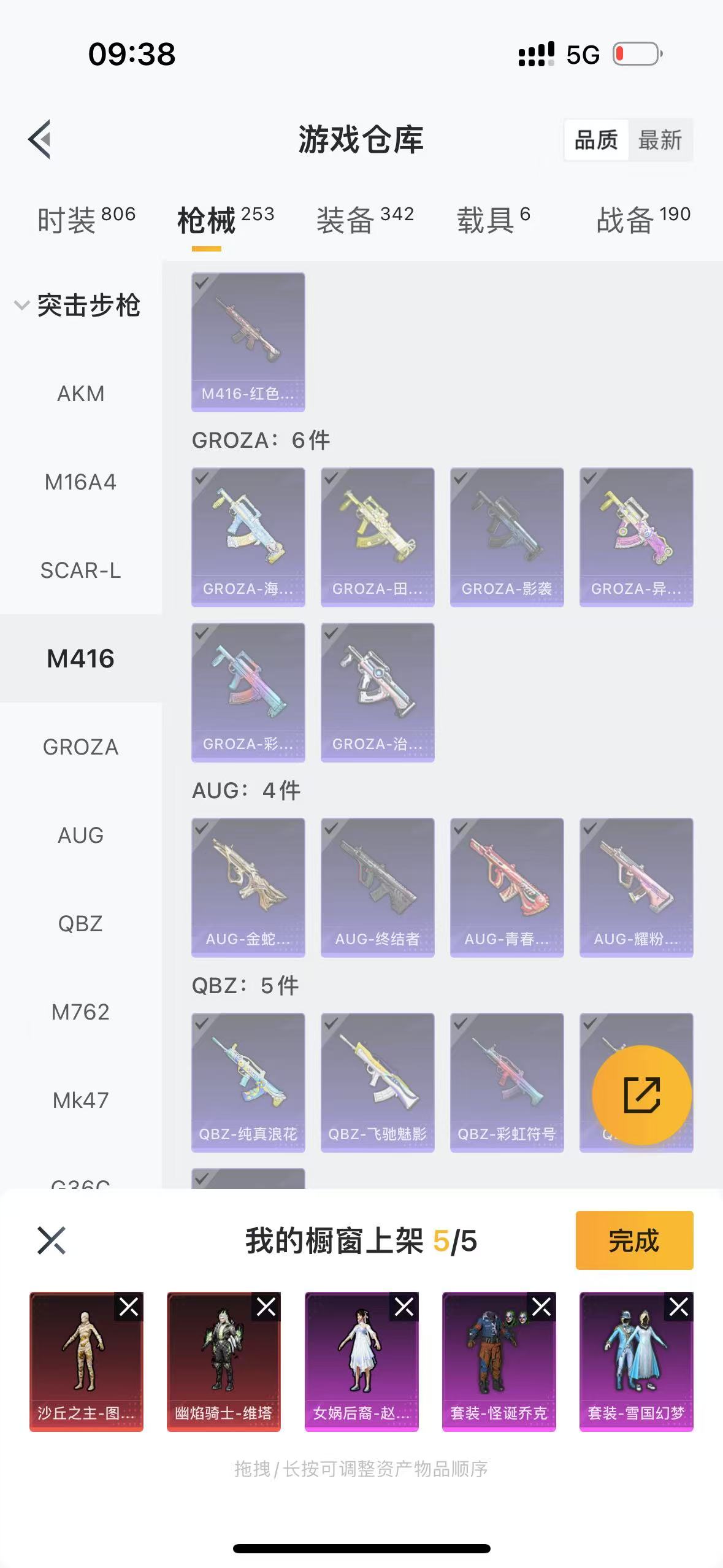Select the M416-红色 skin

(248, 342)
